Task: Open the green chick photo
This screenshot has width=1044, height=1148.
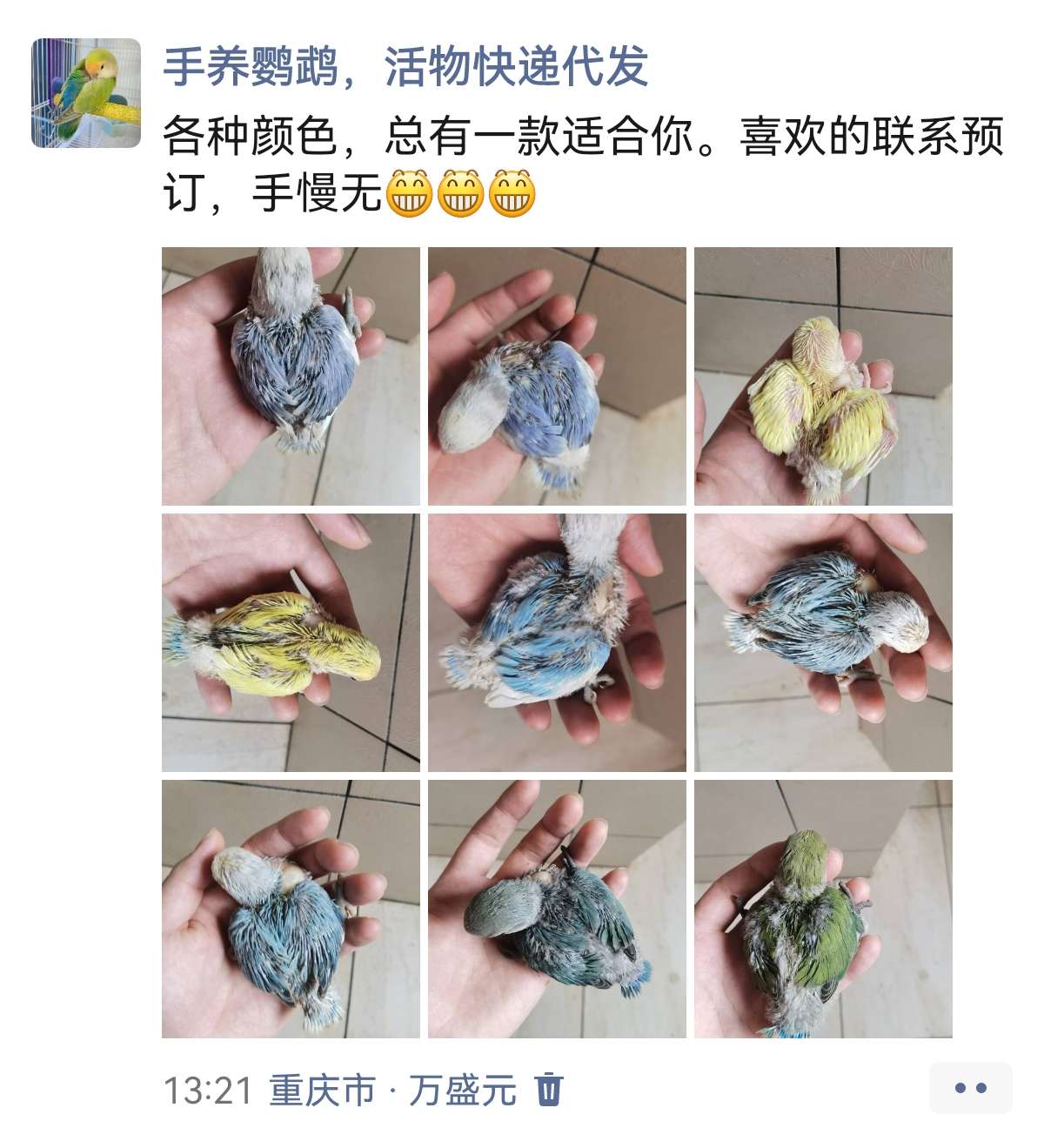Action: point(823,909)
